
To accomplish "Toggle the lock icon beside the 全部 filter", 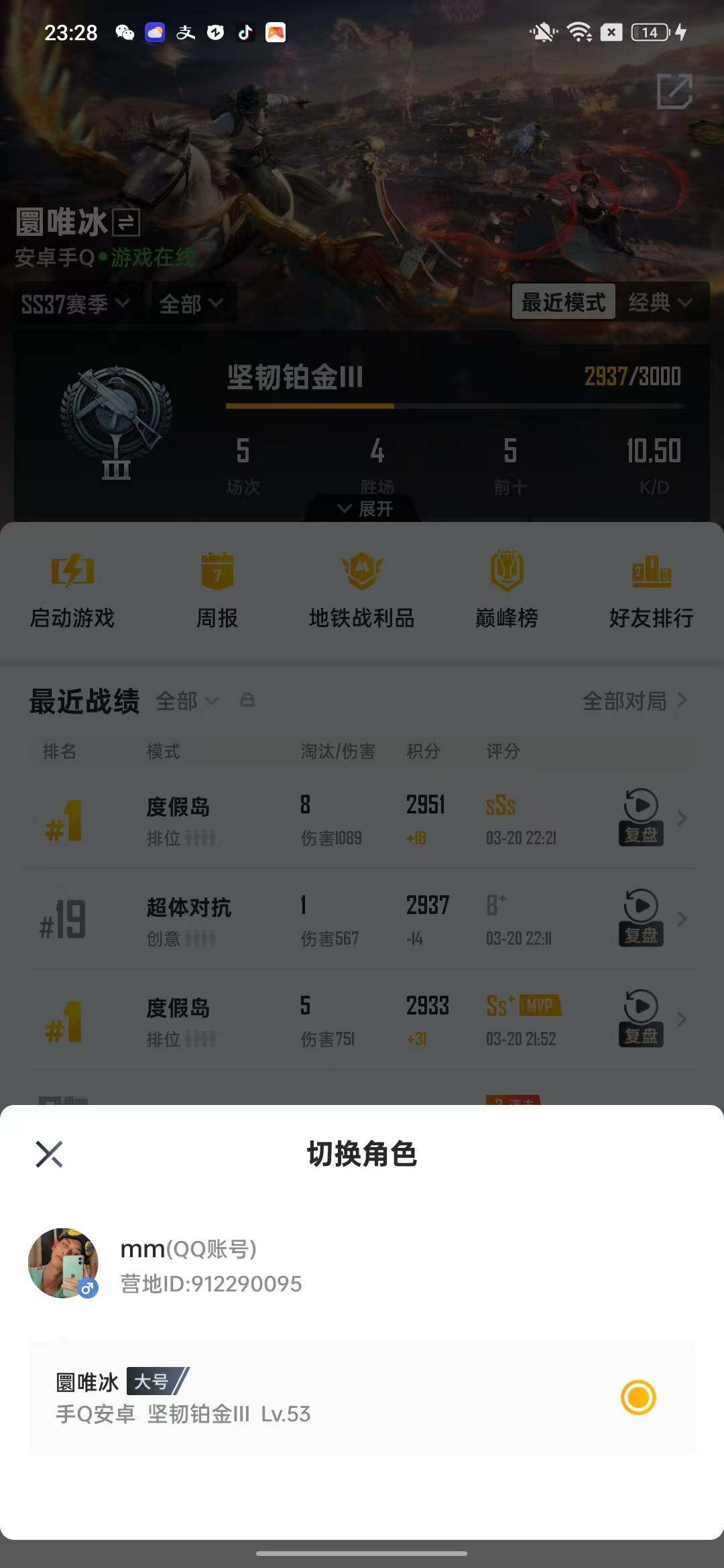I will (x=248, y=701).
